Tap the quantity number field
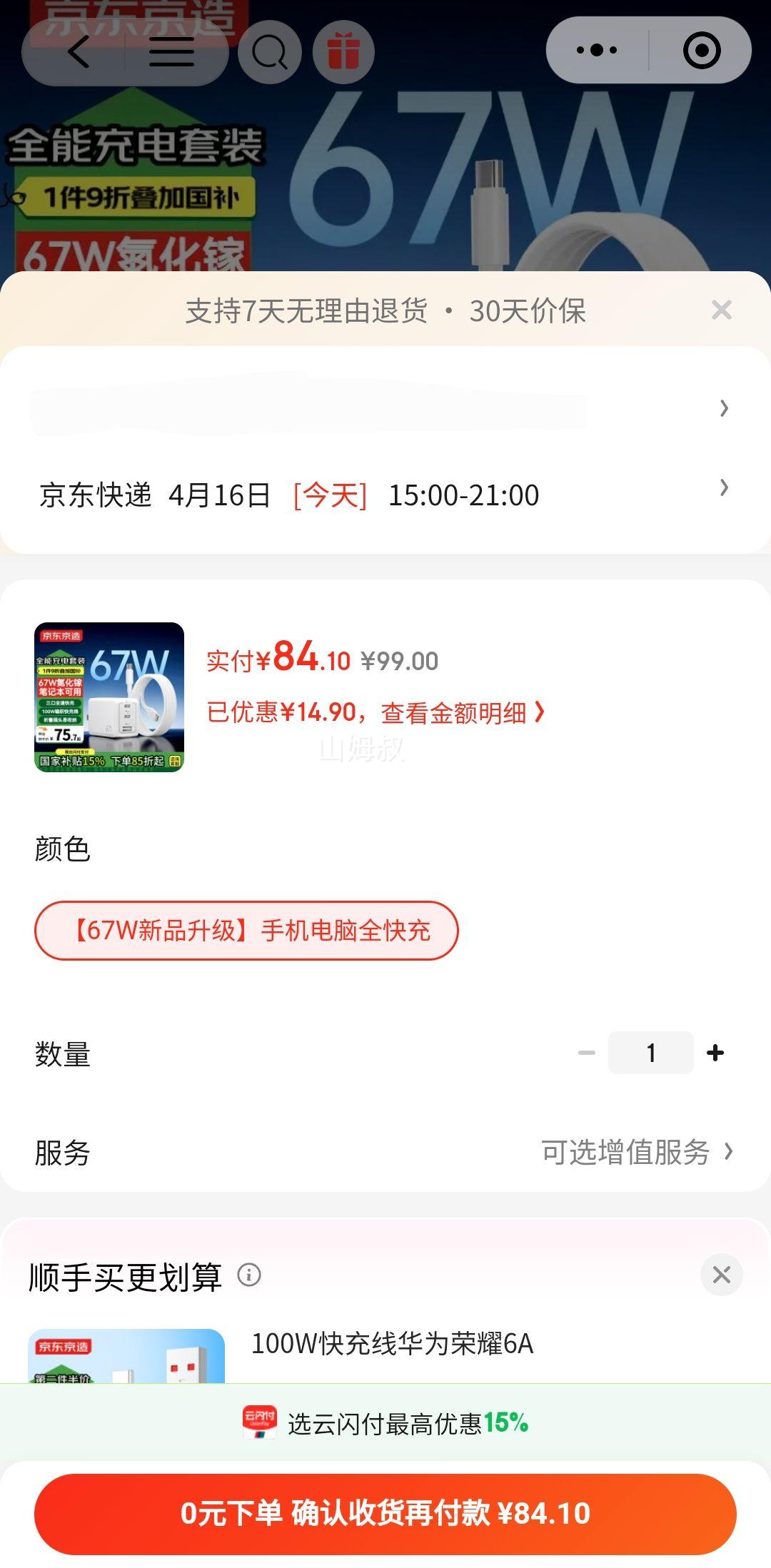Screen dimensions: 771x1568 pyautogui.click(x=650, y=1053)
